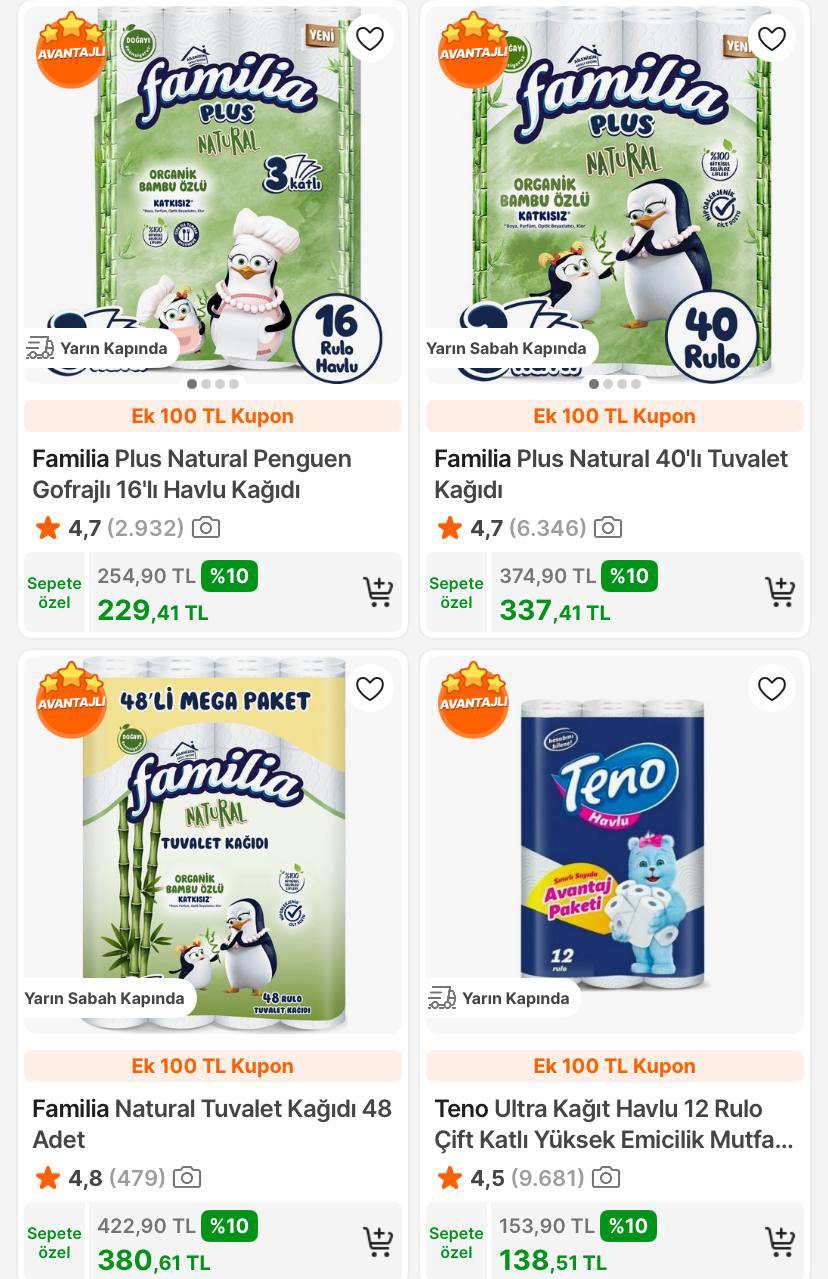View the Familia Natural Tuvalet Kağıdı 48 Adet product
This screenshot has width=828, height=1279.
[211, 1124]
